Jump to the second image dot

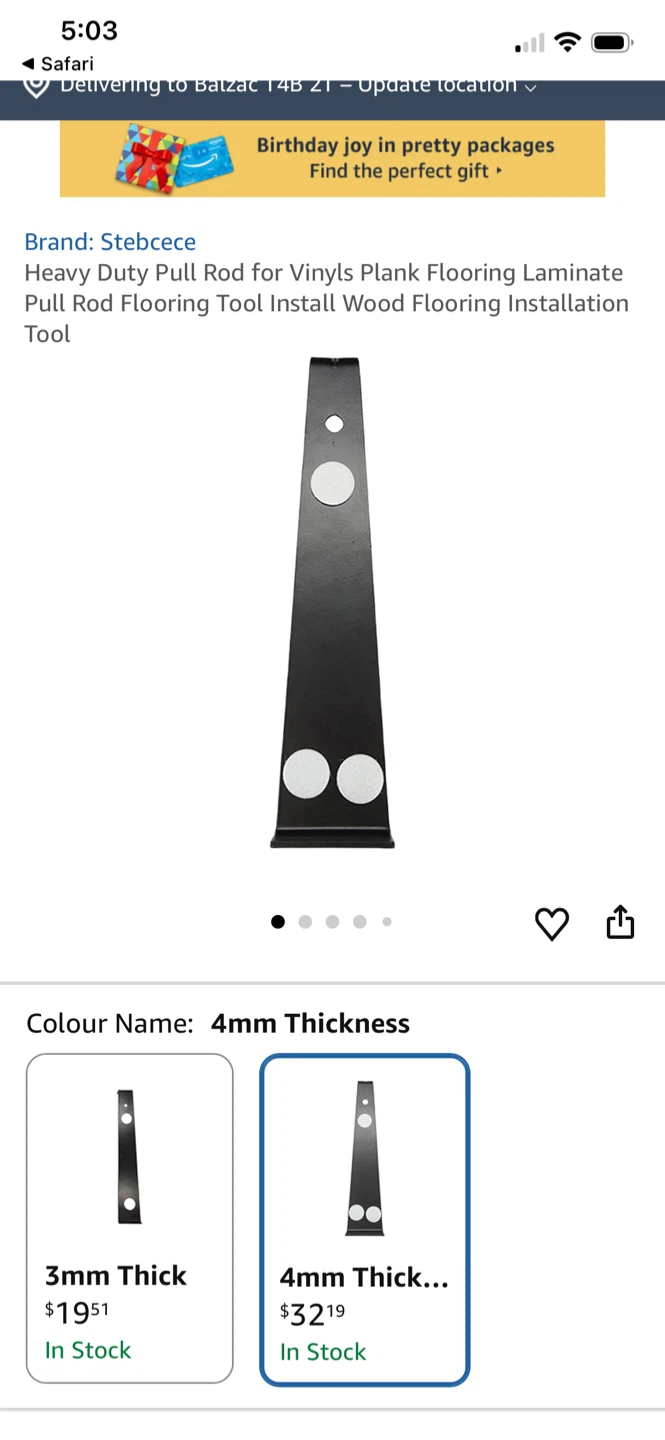(x=305, y=922)
